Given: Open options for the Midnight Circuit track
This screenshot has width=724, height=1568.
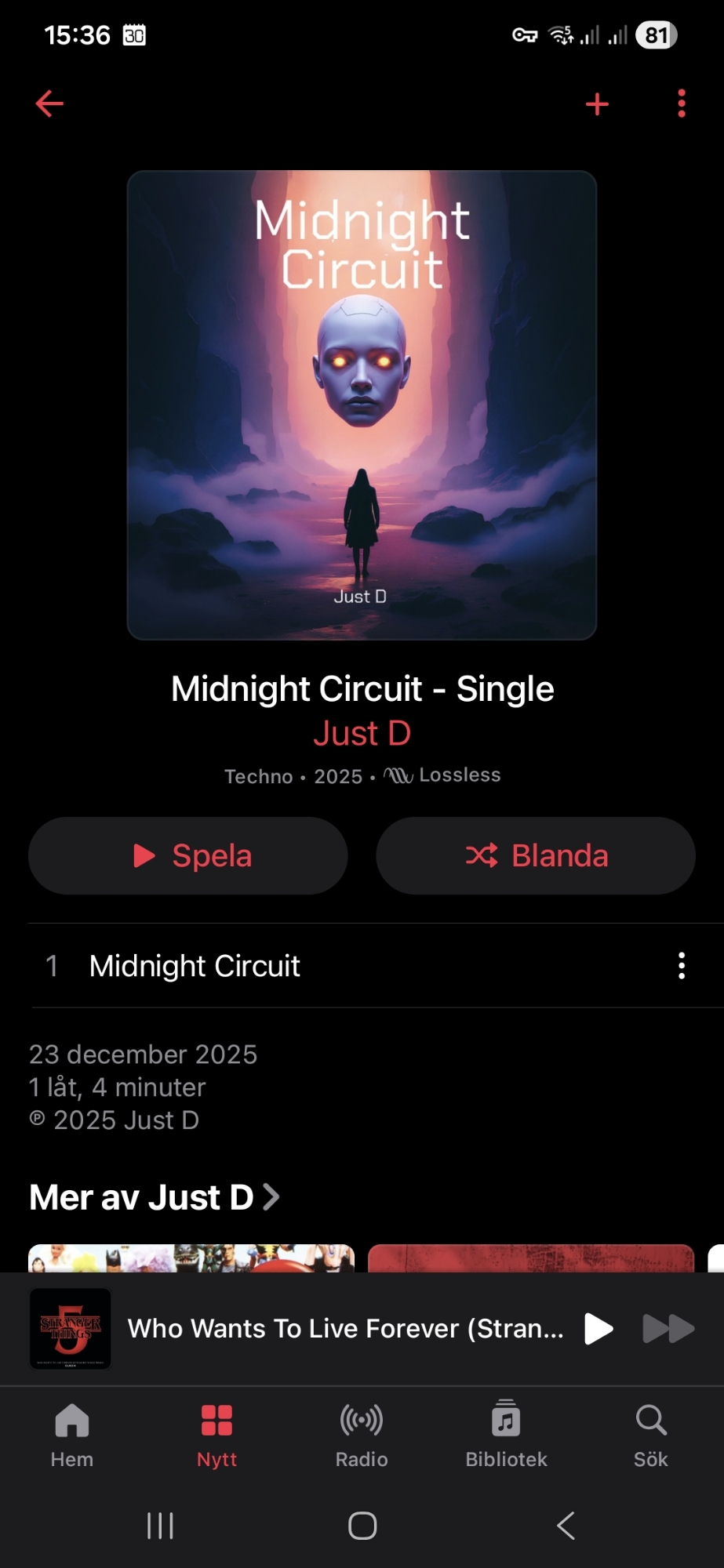Looking at the screenshot, I should [x=681, y=966].
